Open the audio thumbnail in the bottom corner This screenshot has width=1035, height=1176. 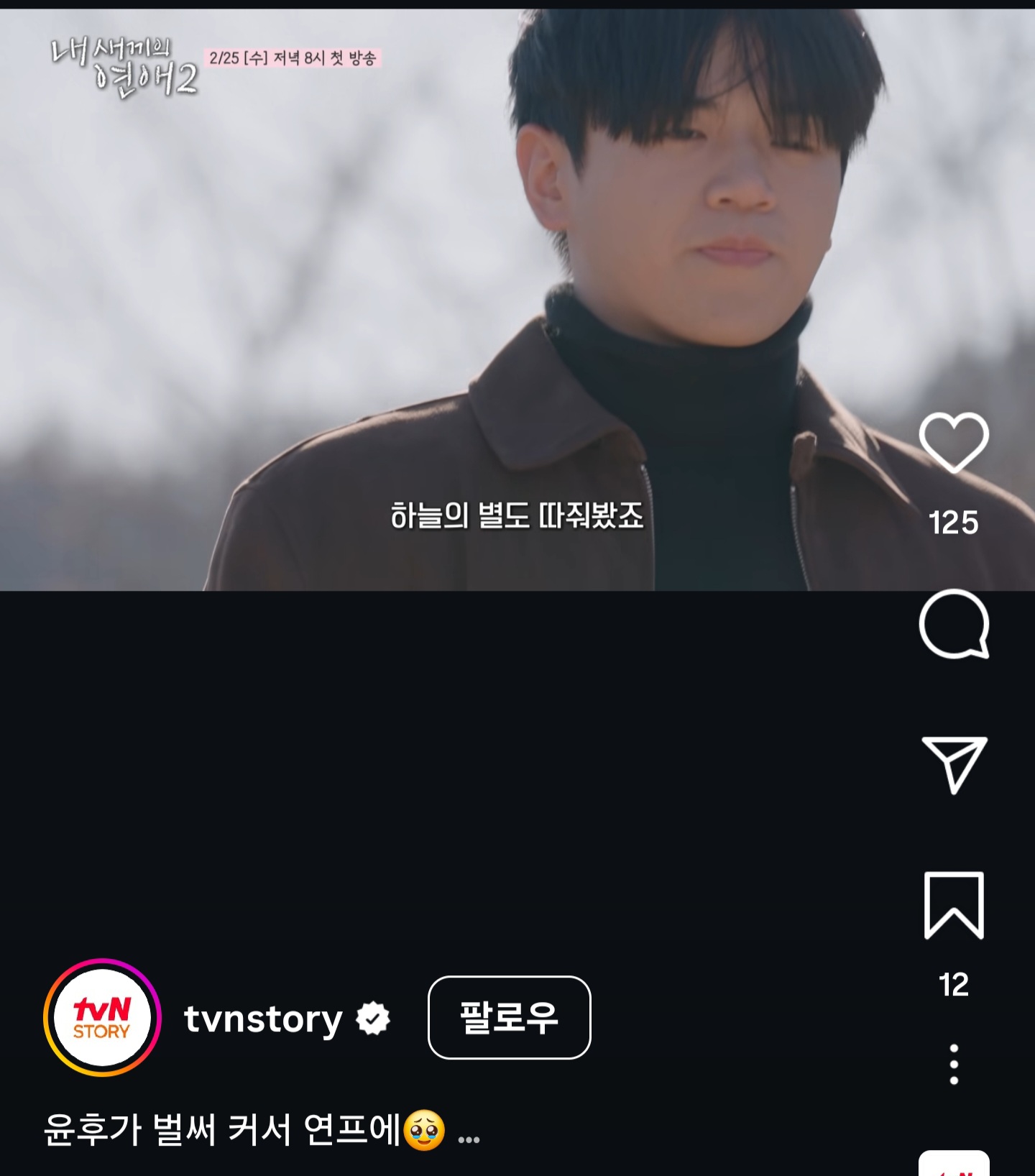click(954, 1164)
